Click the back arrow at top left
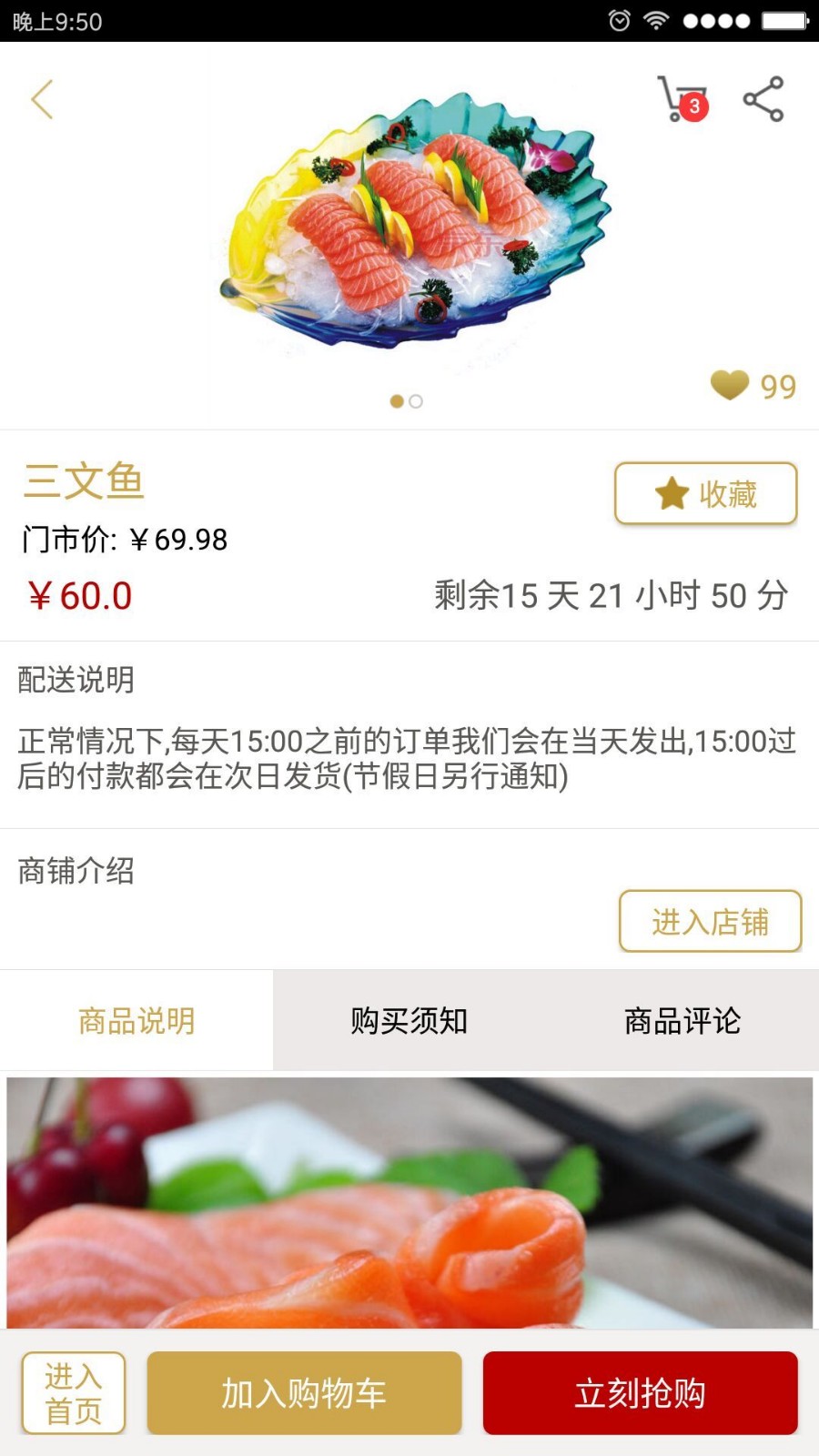819x1456 pixels. tap(42, 100)
